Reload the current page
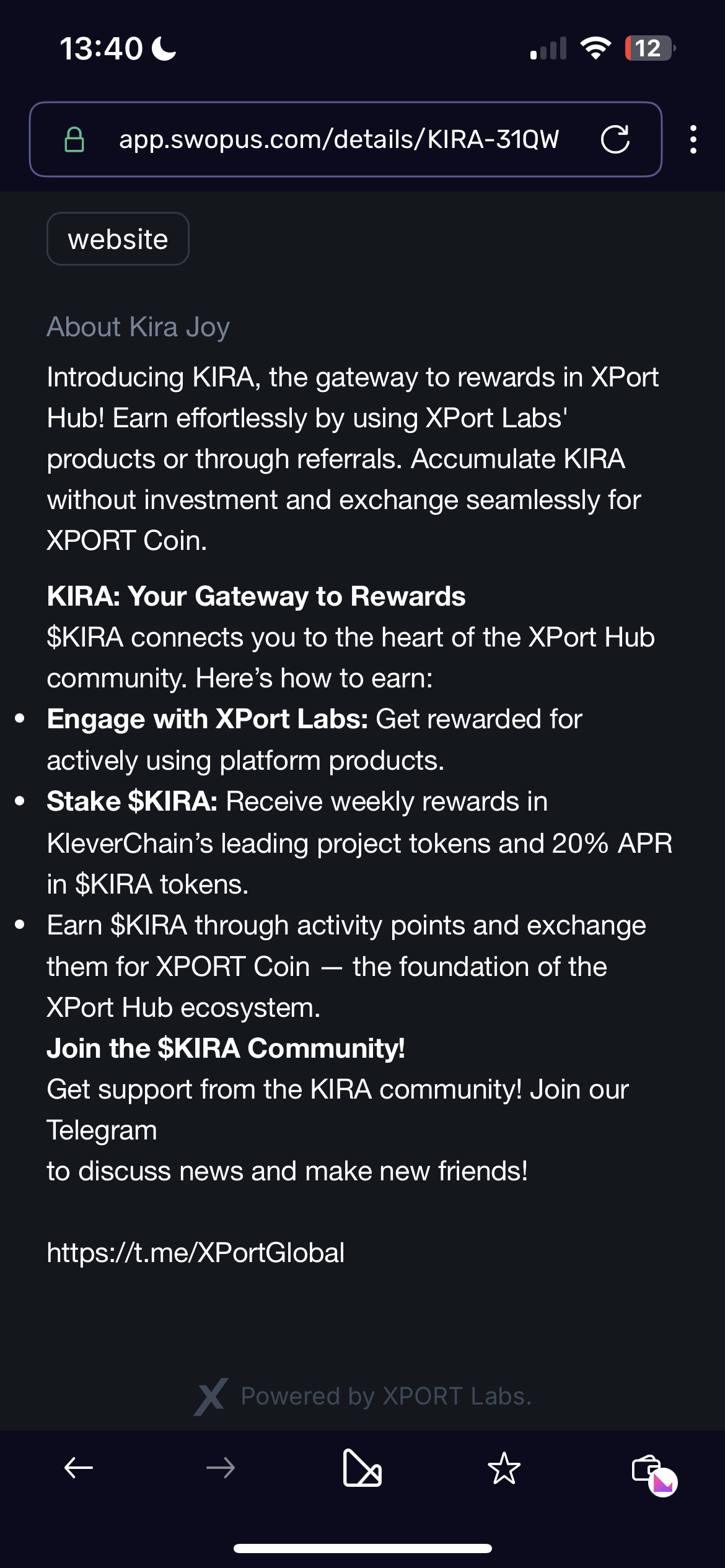This screenshot has width=725, height=1568. 615,139
